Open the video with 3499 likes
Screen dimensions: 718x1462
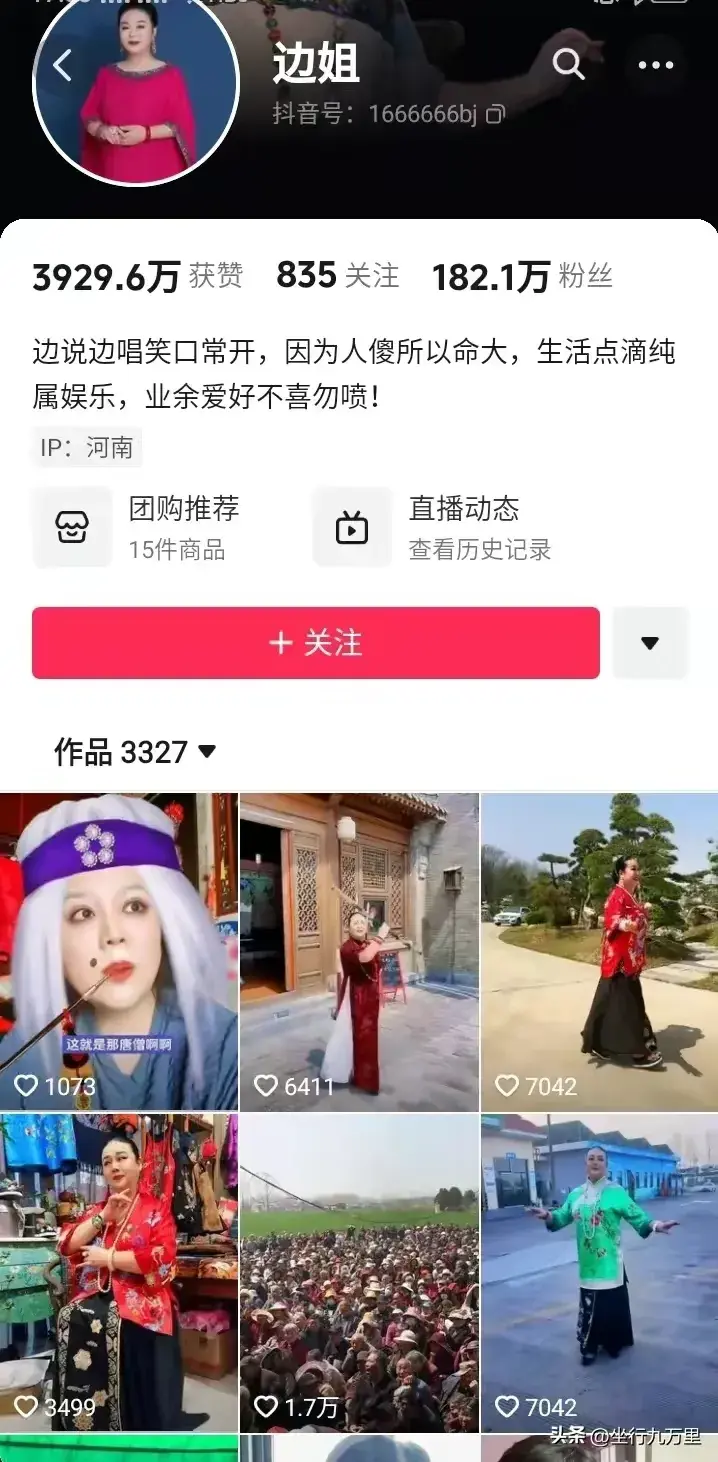118,1272
